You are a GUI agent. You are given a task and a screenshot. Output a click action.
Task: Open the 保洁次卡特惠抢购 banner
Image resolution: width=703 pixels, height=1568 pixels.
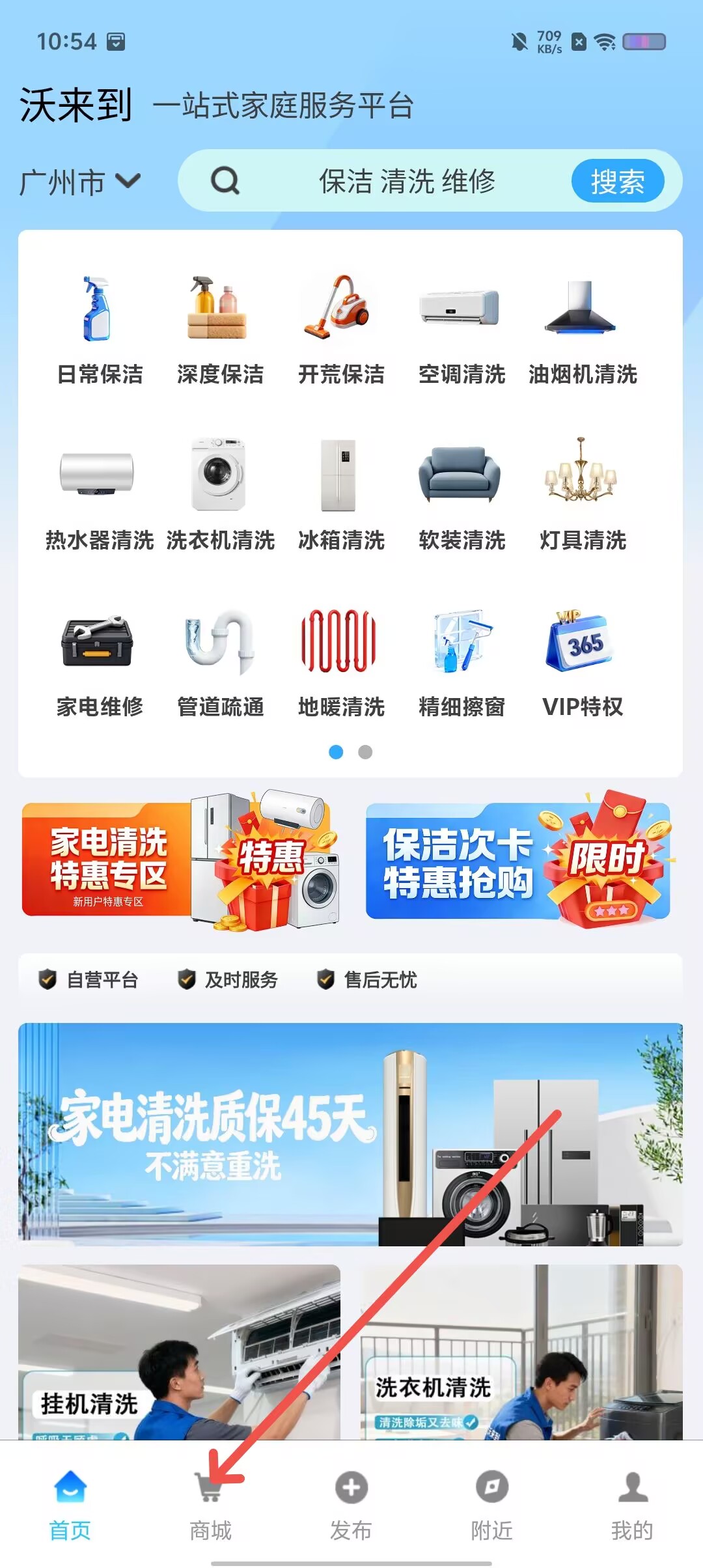(x=519, y=860)
